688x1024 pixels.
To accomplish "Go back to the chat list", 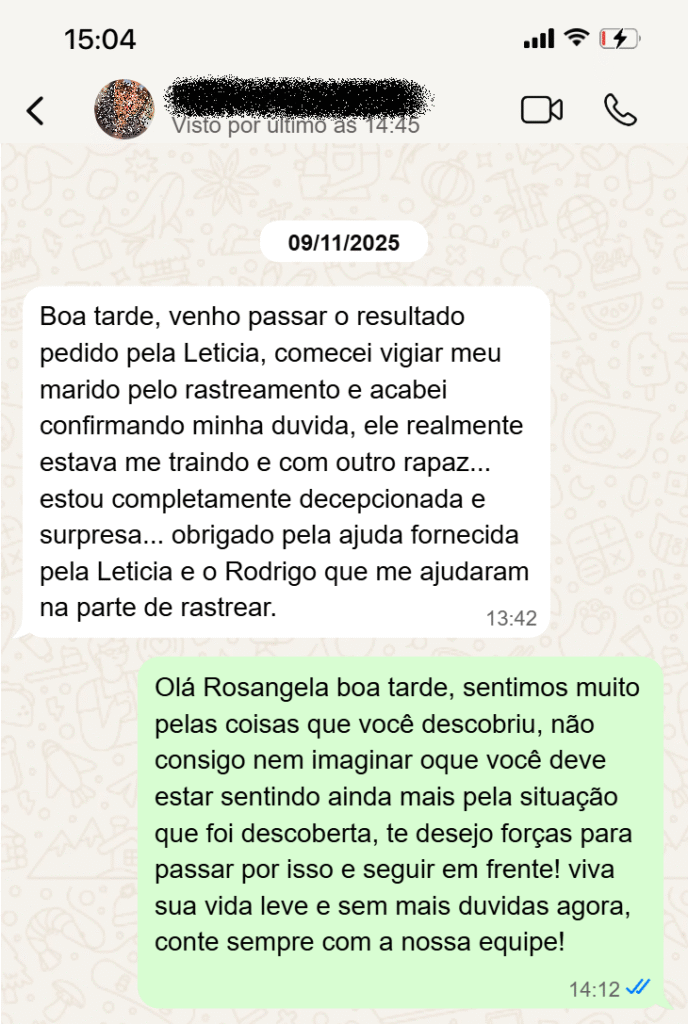I will (x=36, y=110).
